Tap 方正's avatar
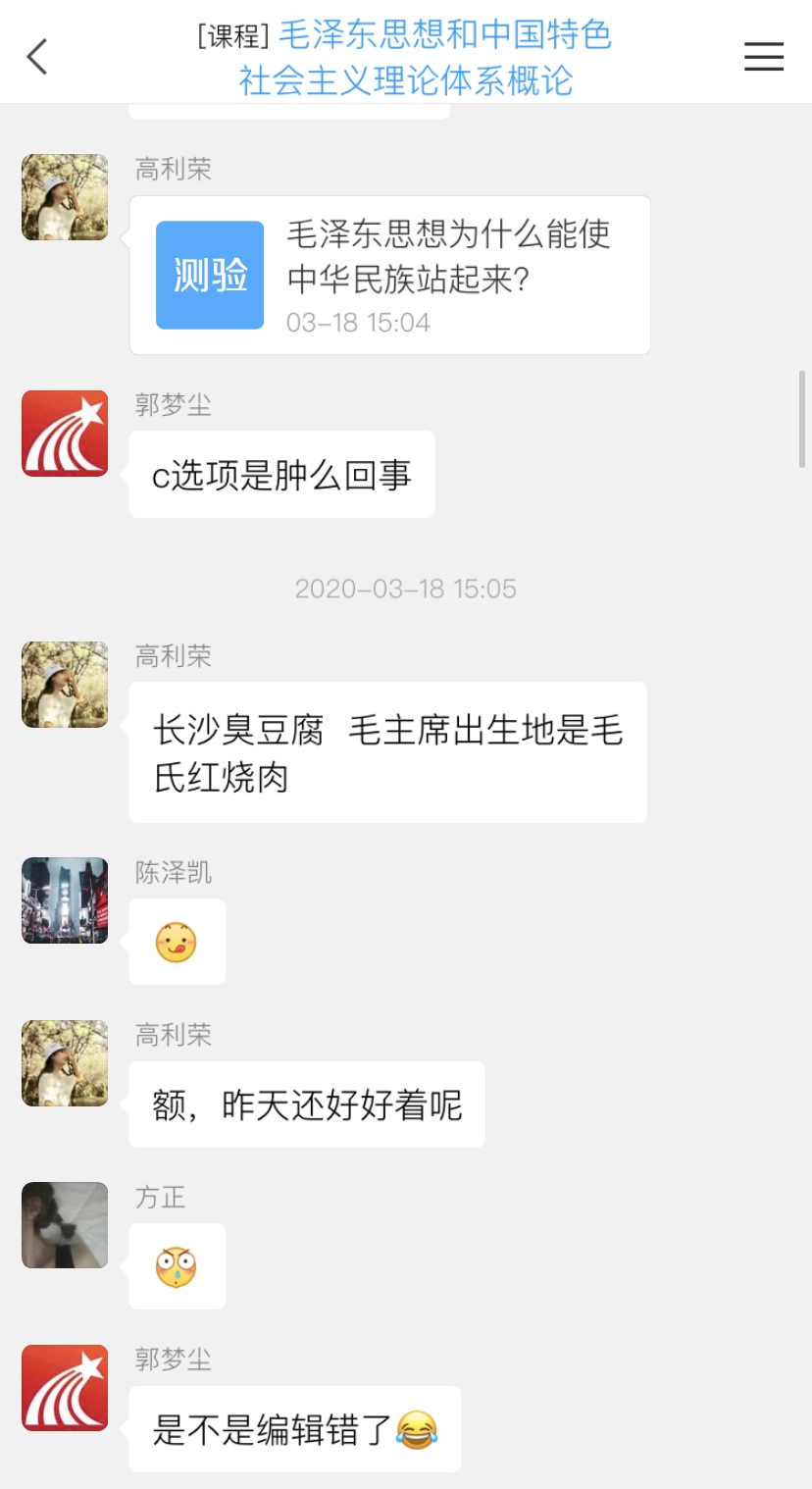This screenshot has height=1489, width=812. 65,1225
